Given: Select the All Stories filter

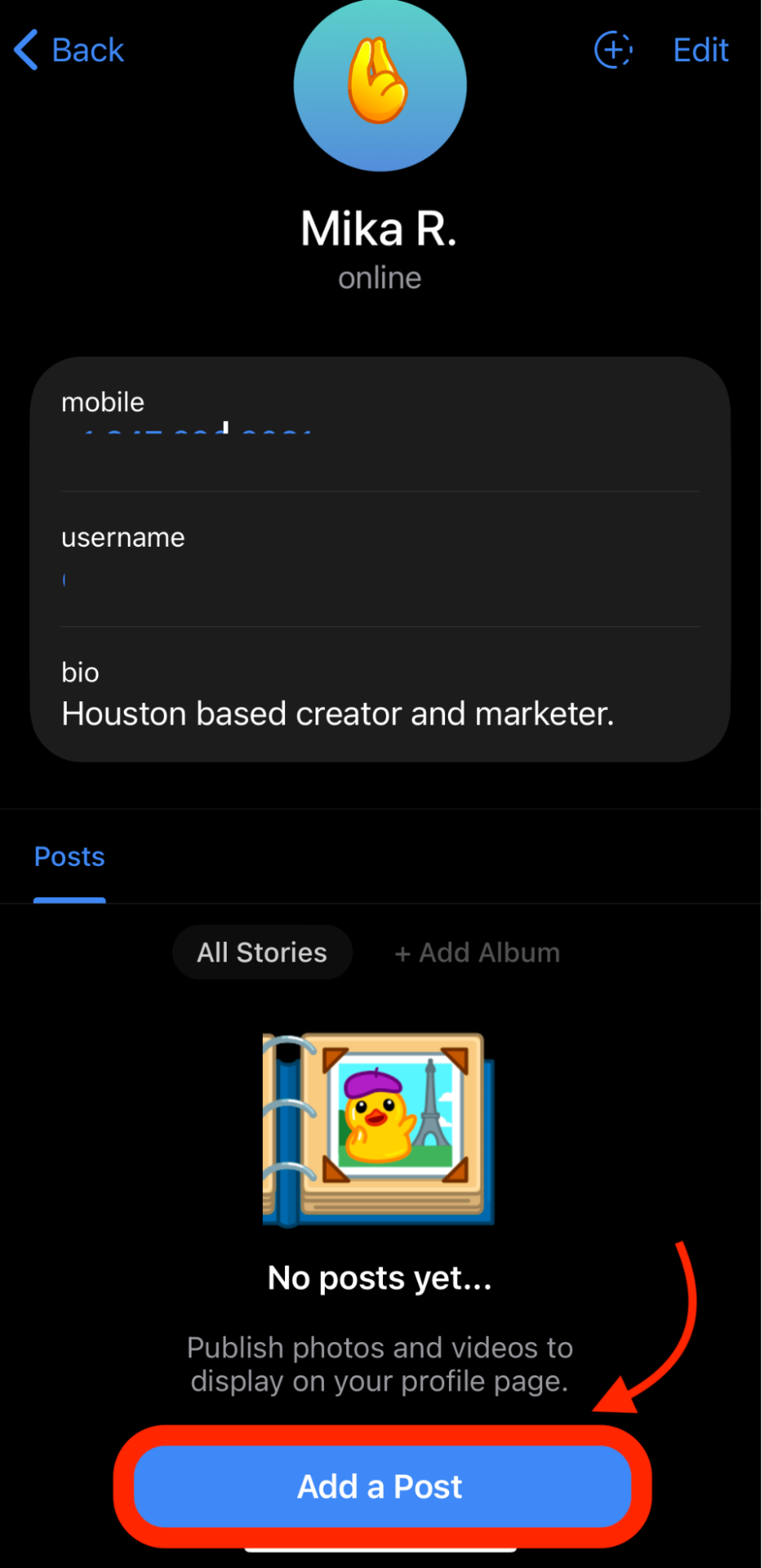Looking at the screenshot, I should click(262, 951).
